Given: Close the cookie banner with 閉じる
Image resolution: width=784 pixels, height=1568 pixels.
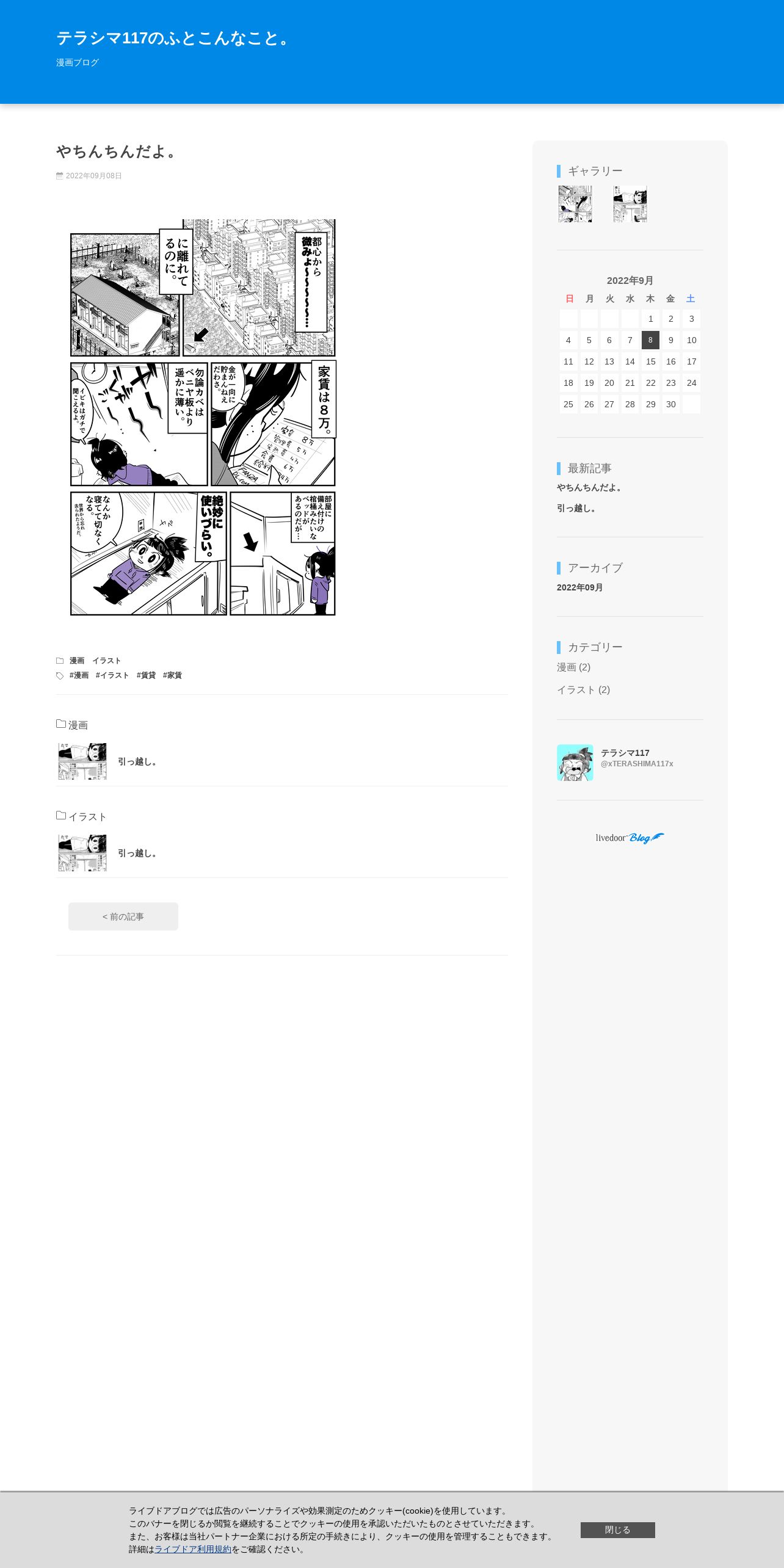Looking at the screenshot, I should (x=617, y=1530).
